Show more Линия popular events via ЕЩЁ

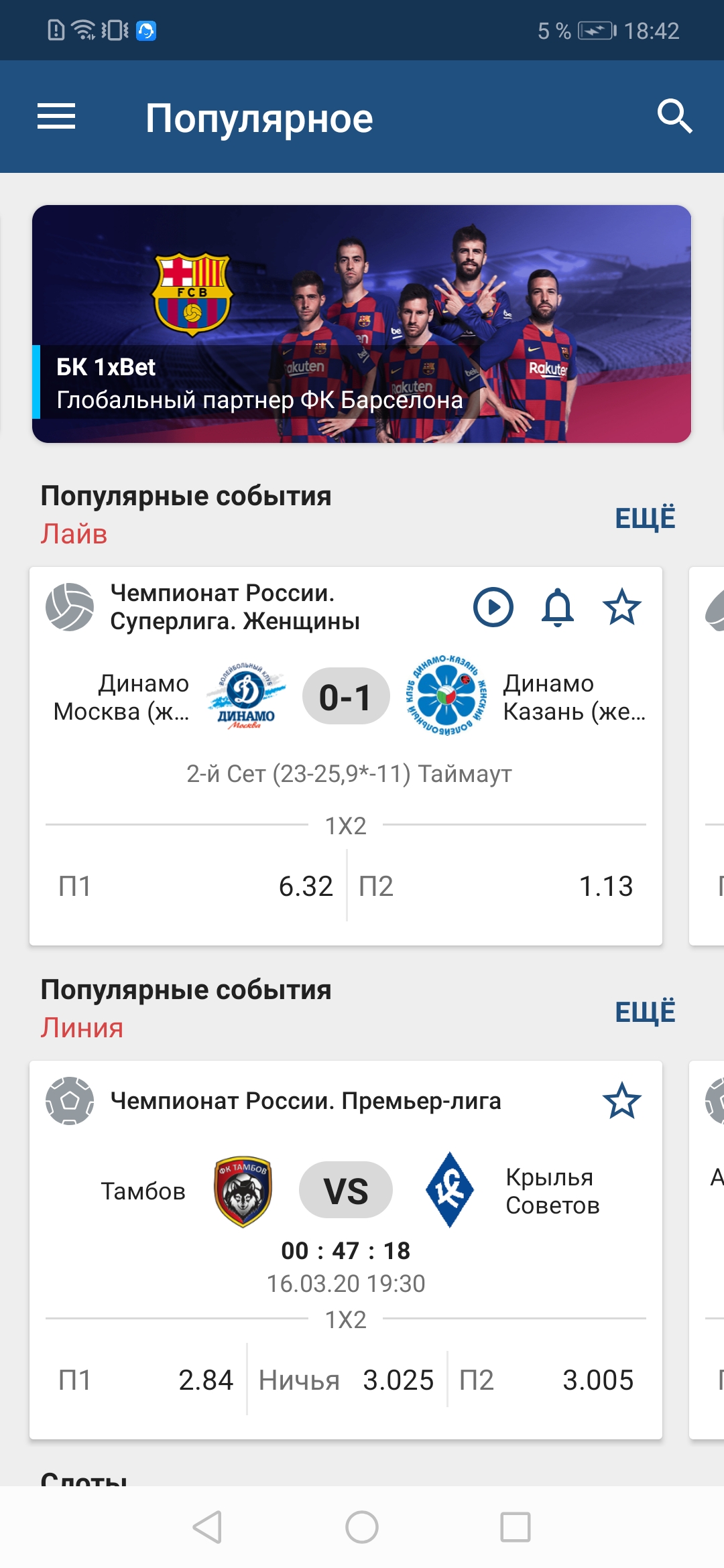[645, 1012]
